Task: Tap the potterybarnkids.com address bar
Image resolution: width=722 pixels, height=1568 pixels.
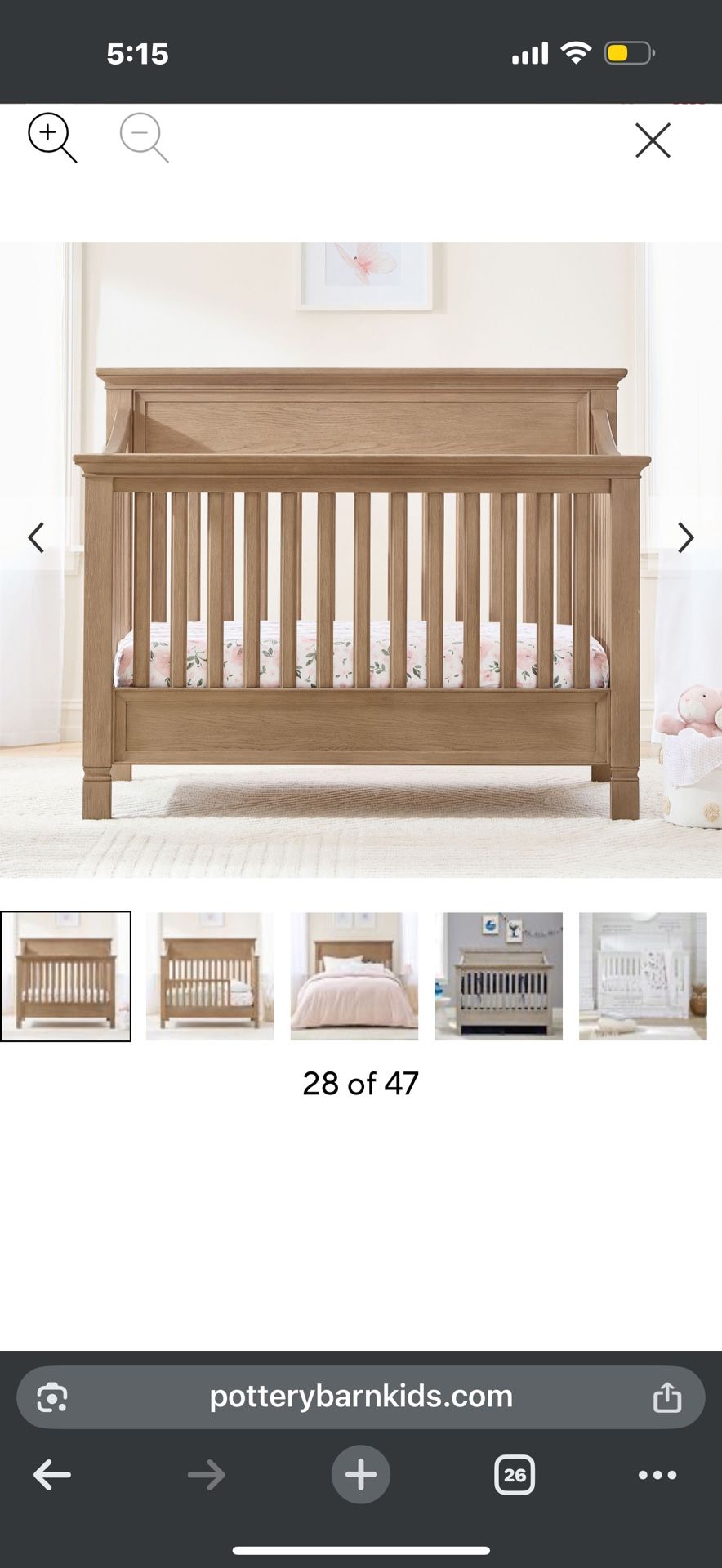Action: point(360,1396)
